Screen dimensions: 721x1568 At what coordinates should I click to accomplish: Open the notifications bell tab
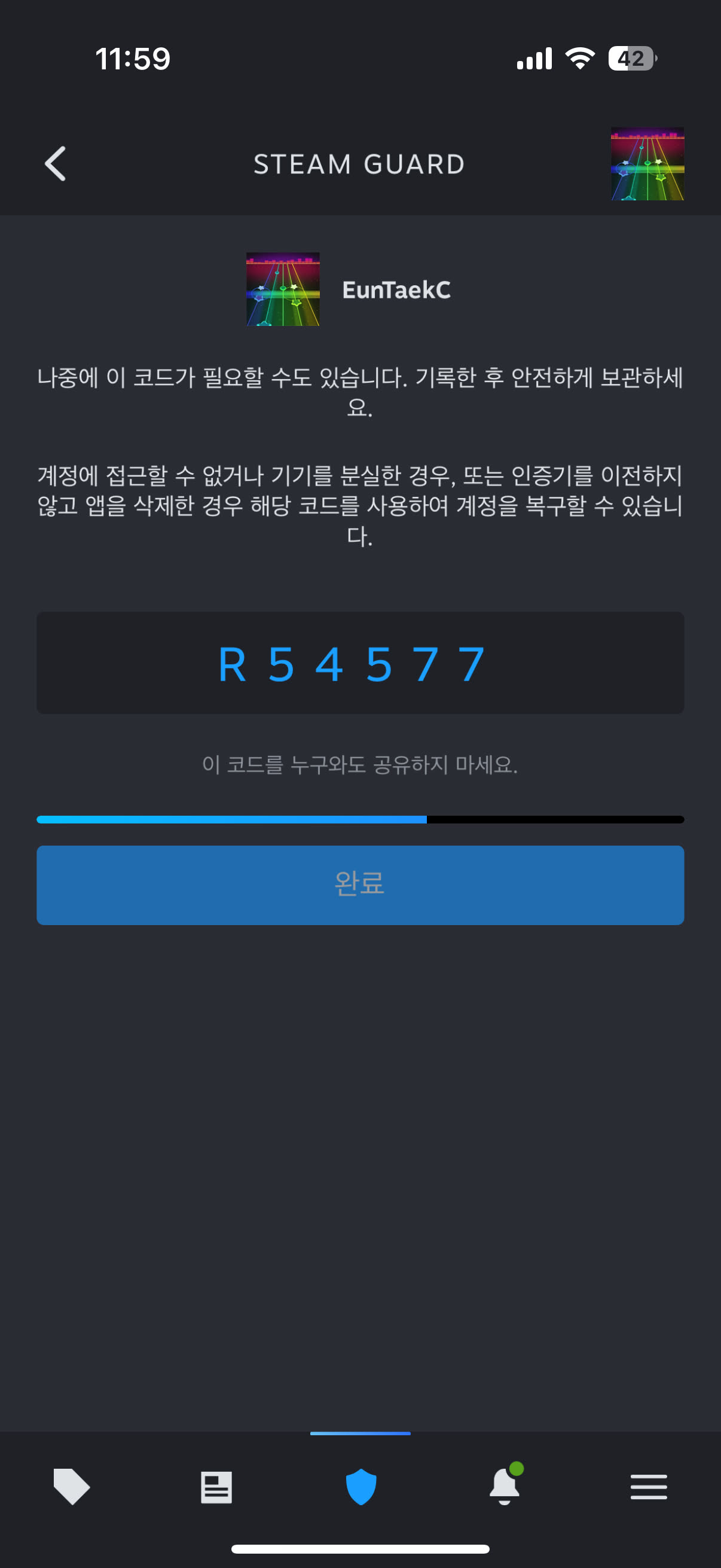click(x=505, y=1486)
